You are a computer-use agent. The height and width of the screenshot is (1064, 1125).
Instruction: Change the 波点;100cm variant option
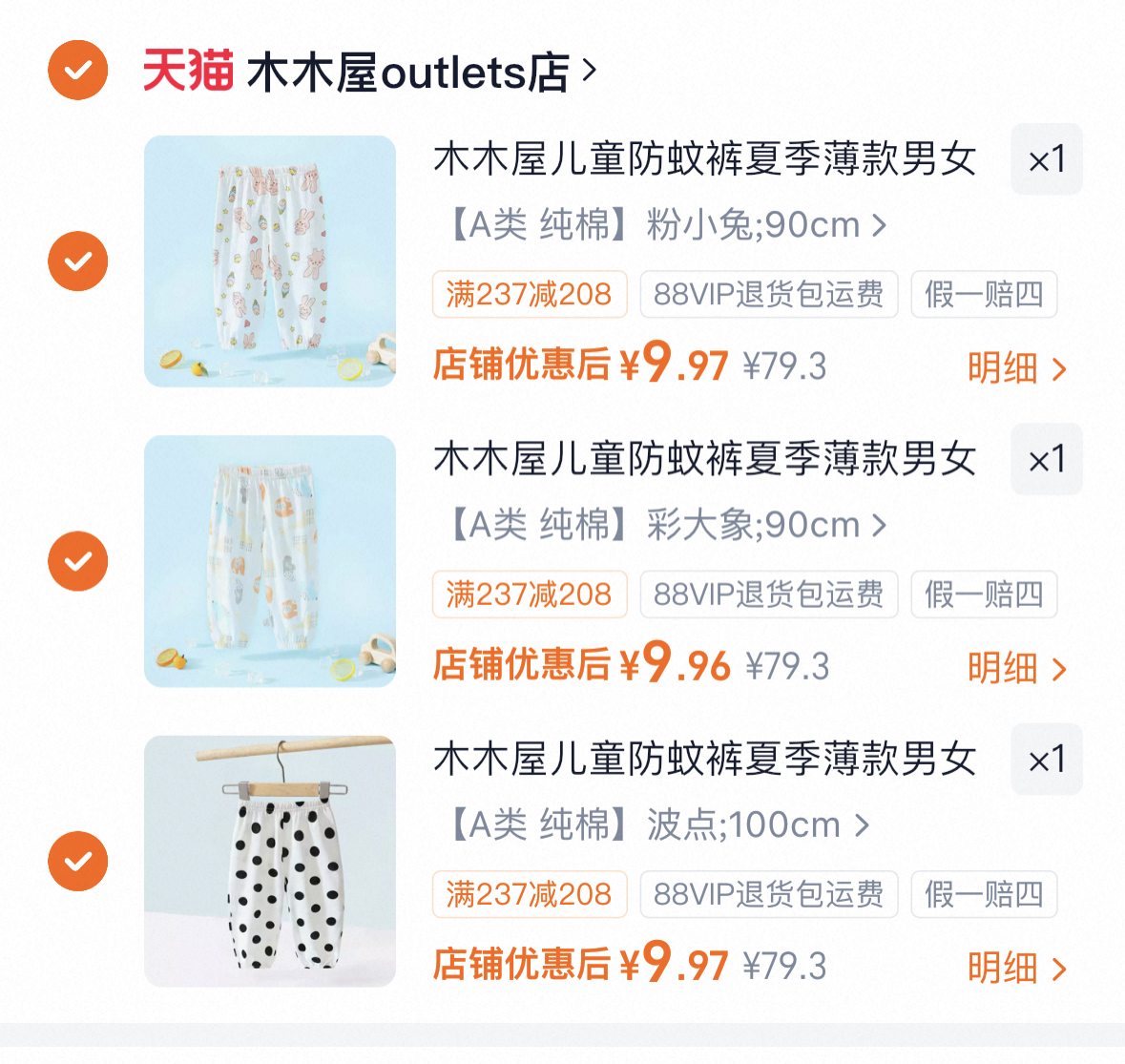658,824
